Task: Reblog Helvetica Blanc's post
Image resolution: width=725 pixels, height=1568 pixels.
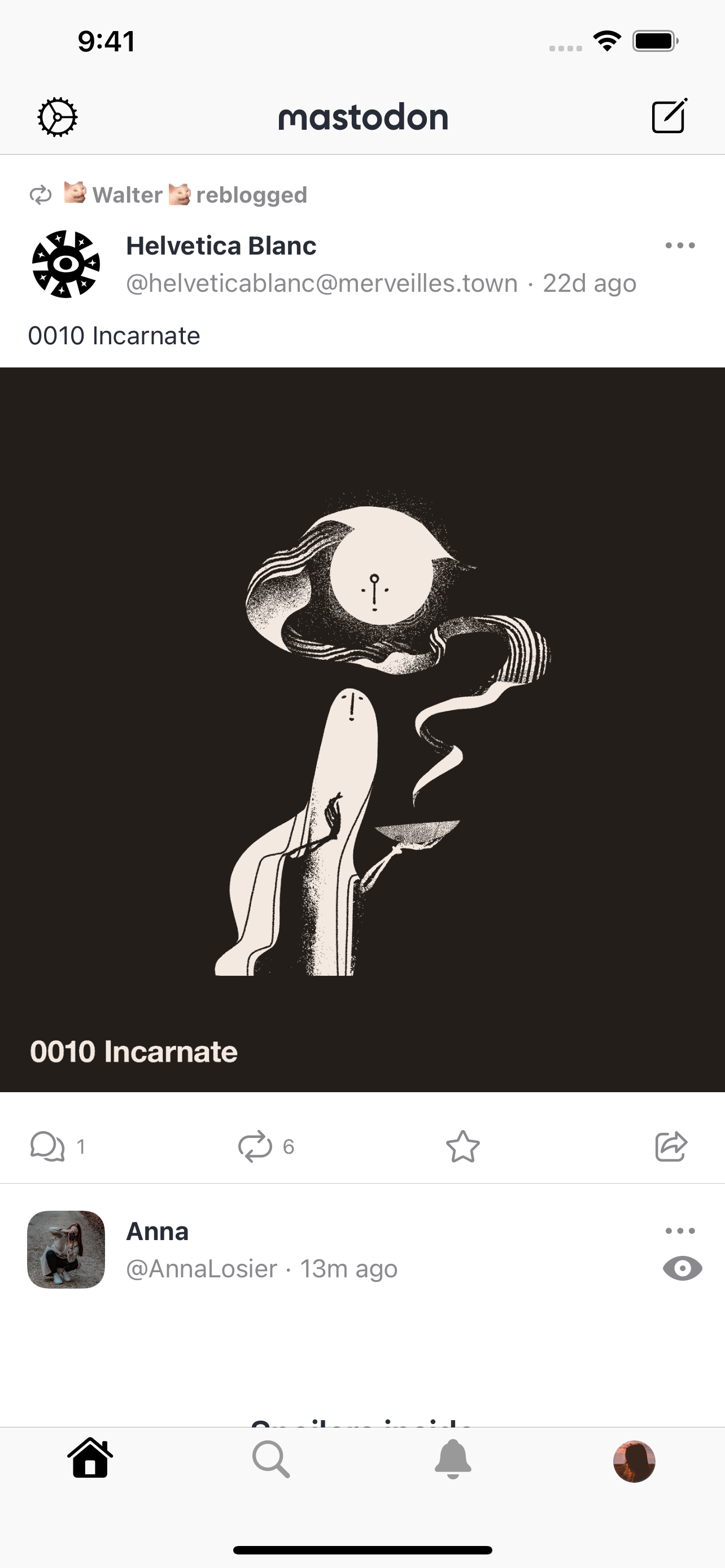Action: click(256, 1146)
